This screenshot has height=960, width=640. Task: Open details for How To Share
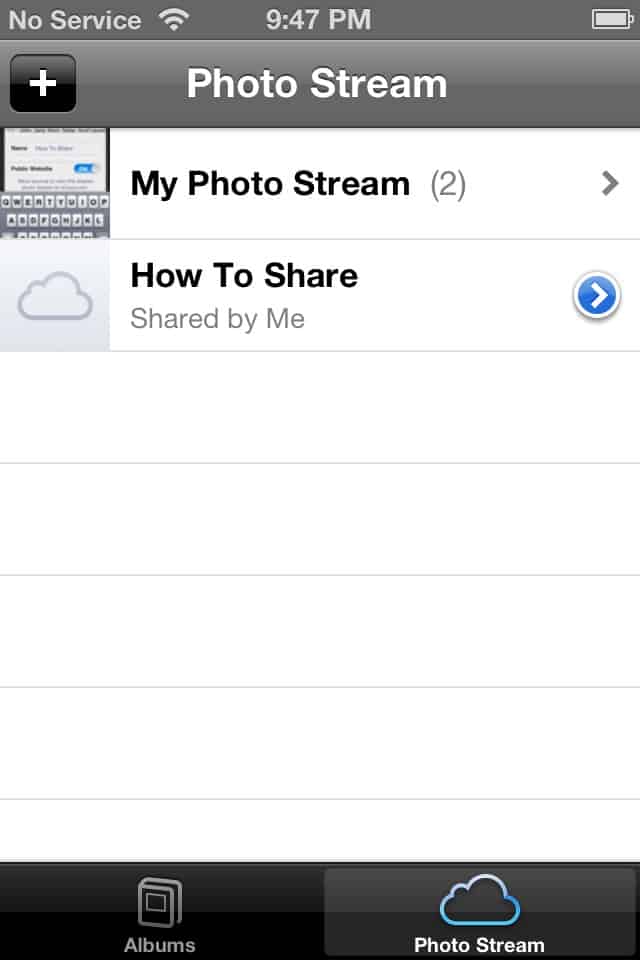pyautogui.click(x=596, y=296)
